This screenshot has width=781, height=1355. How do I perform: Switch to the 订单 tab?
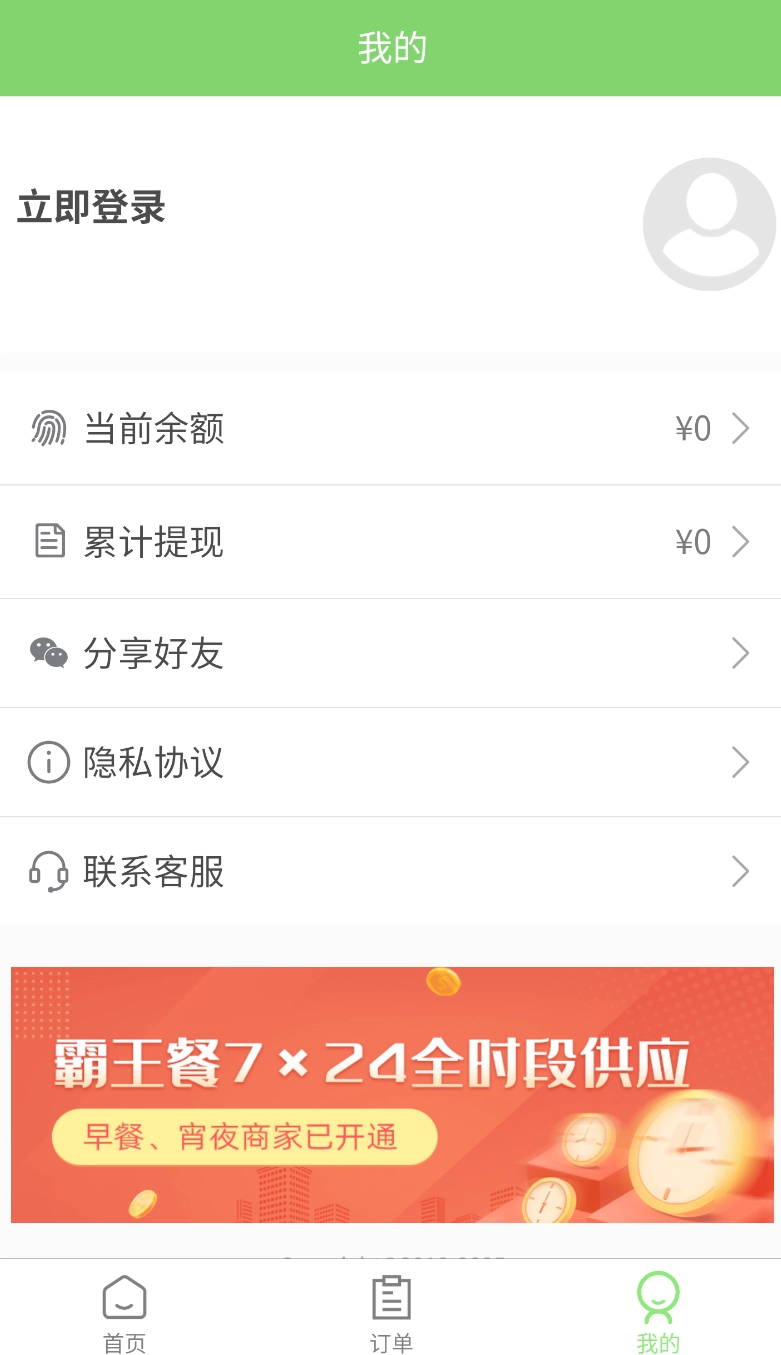pyautogui.click(x=390, y=1310)
